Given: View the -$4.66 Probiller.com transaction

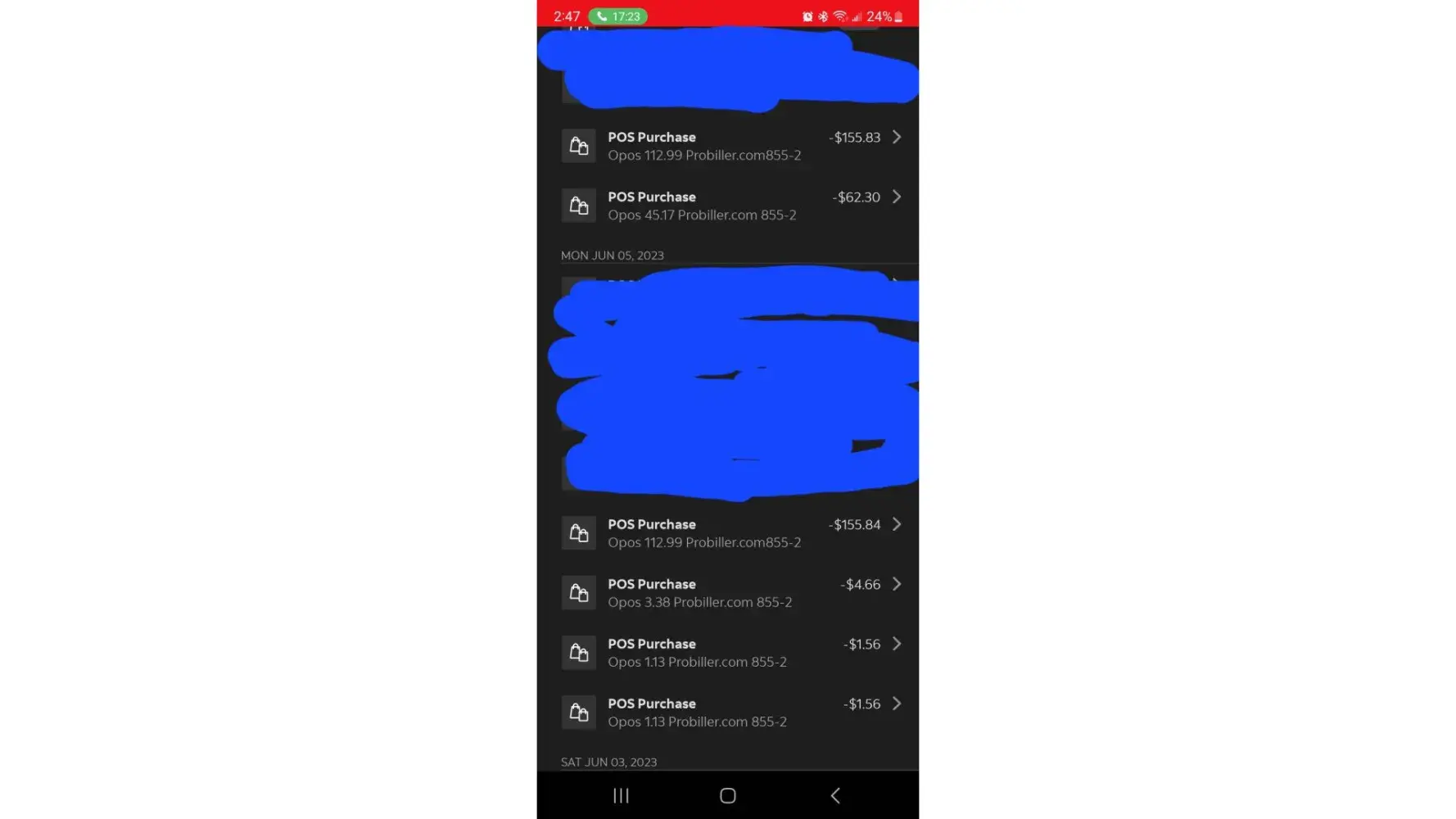Looking at the screenshot, I should tap(729, 593).
